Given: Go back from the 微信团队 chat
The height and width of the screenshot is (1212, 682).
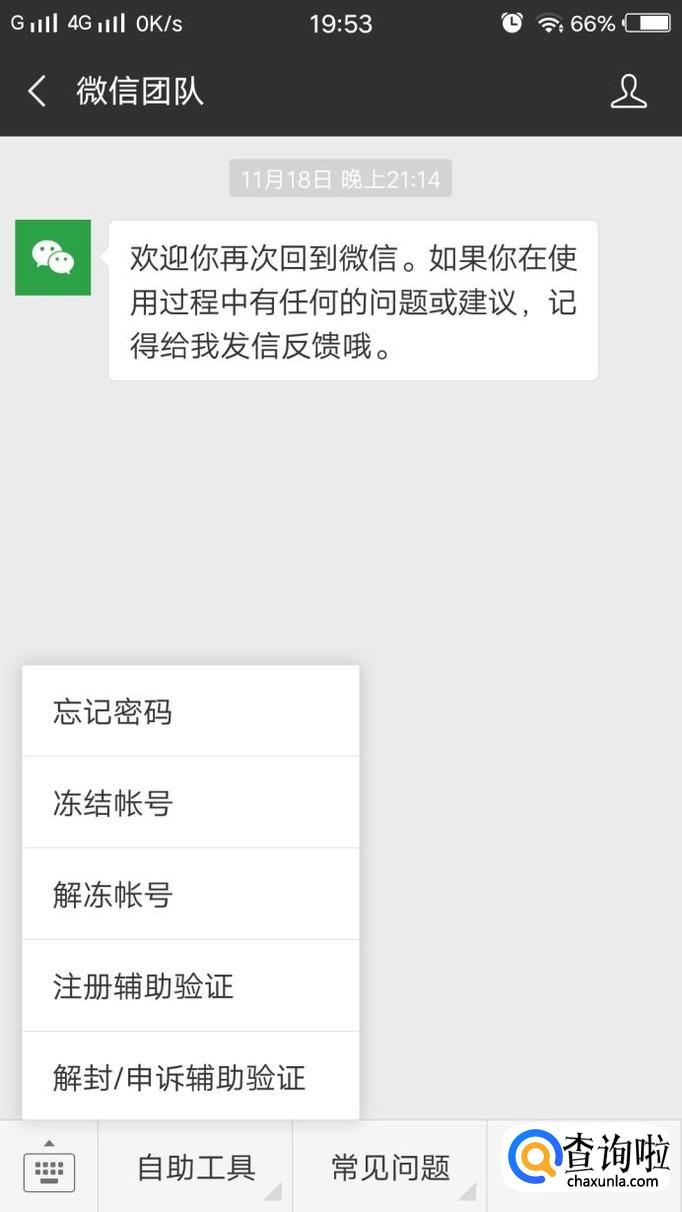Looking at the screenshot, I should tap(37, 92).
